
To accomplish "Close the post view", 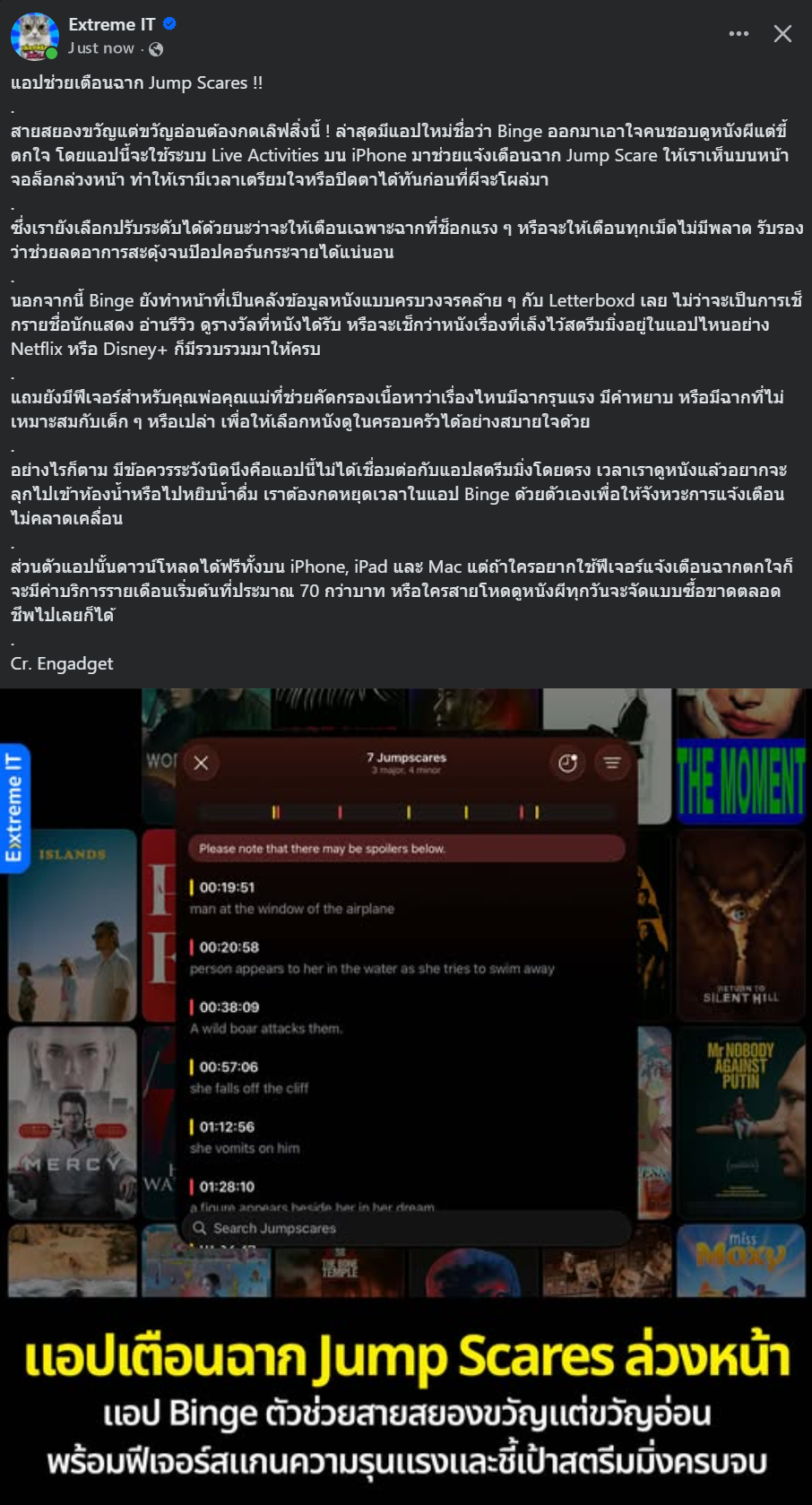I will click(782, 34).
